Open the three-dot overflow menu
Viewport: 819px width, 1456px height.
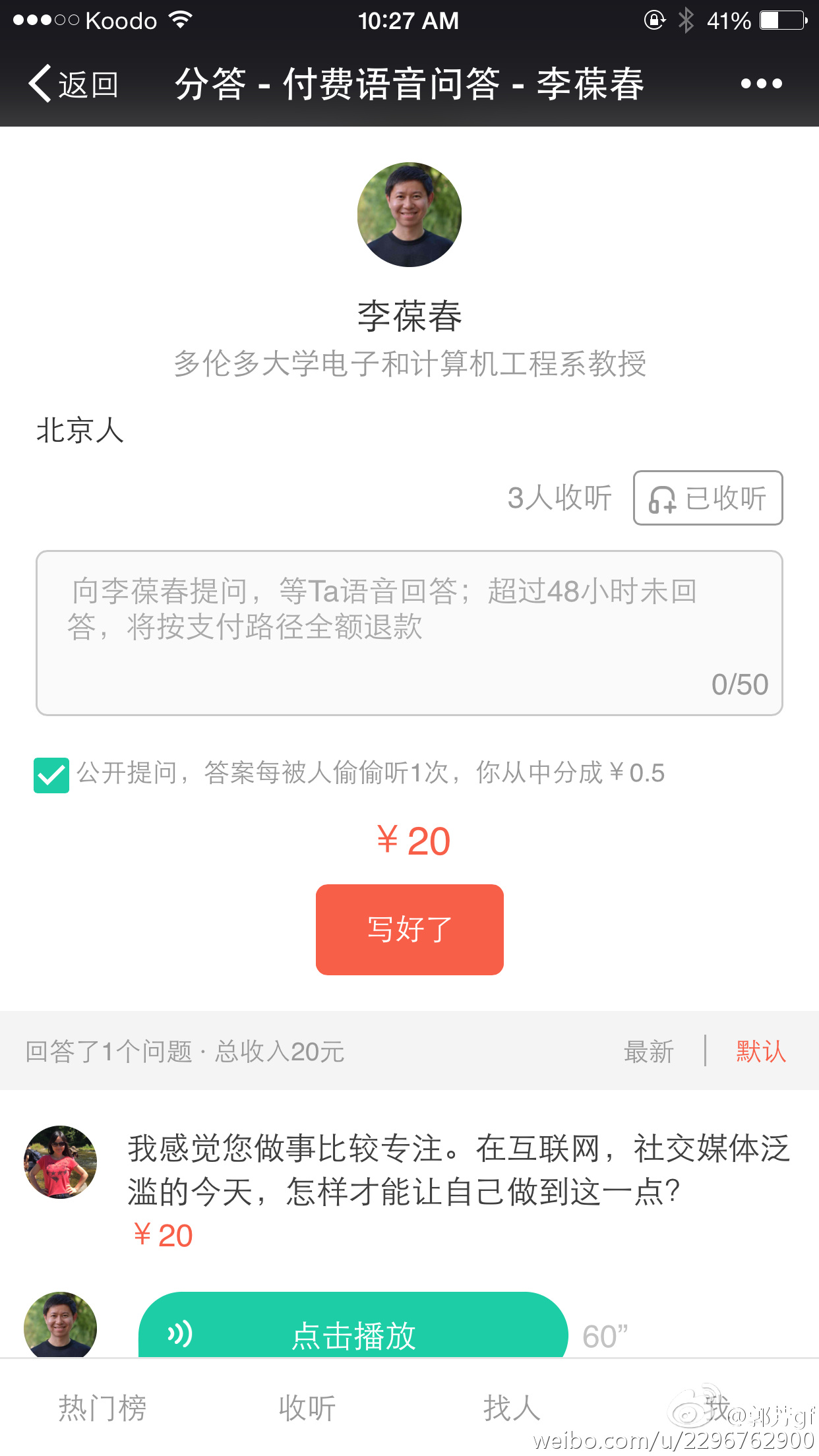tap(761, 84)
